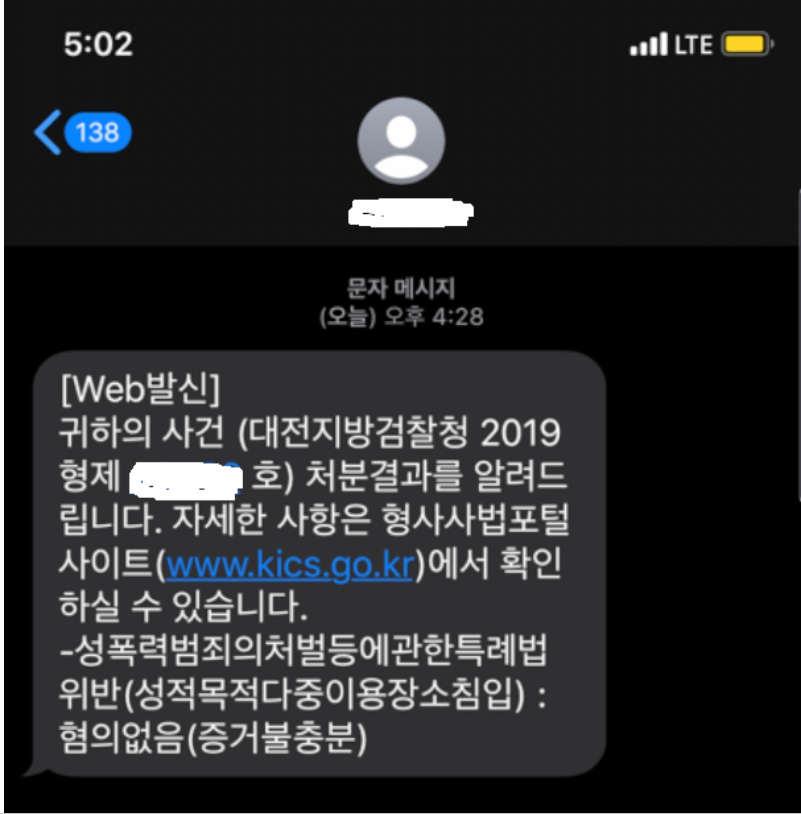Open the www.kics.go.kr link
Image resolution: width=801 pixels, height=814 pixels.
(x=290, y=565)
